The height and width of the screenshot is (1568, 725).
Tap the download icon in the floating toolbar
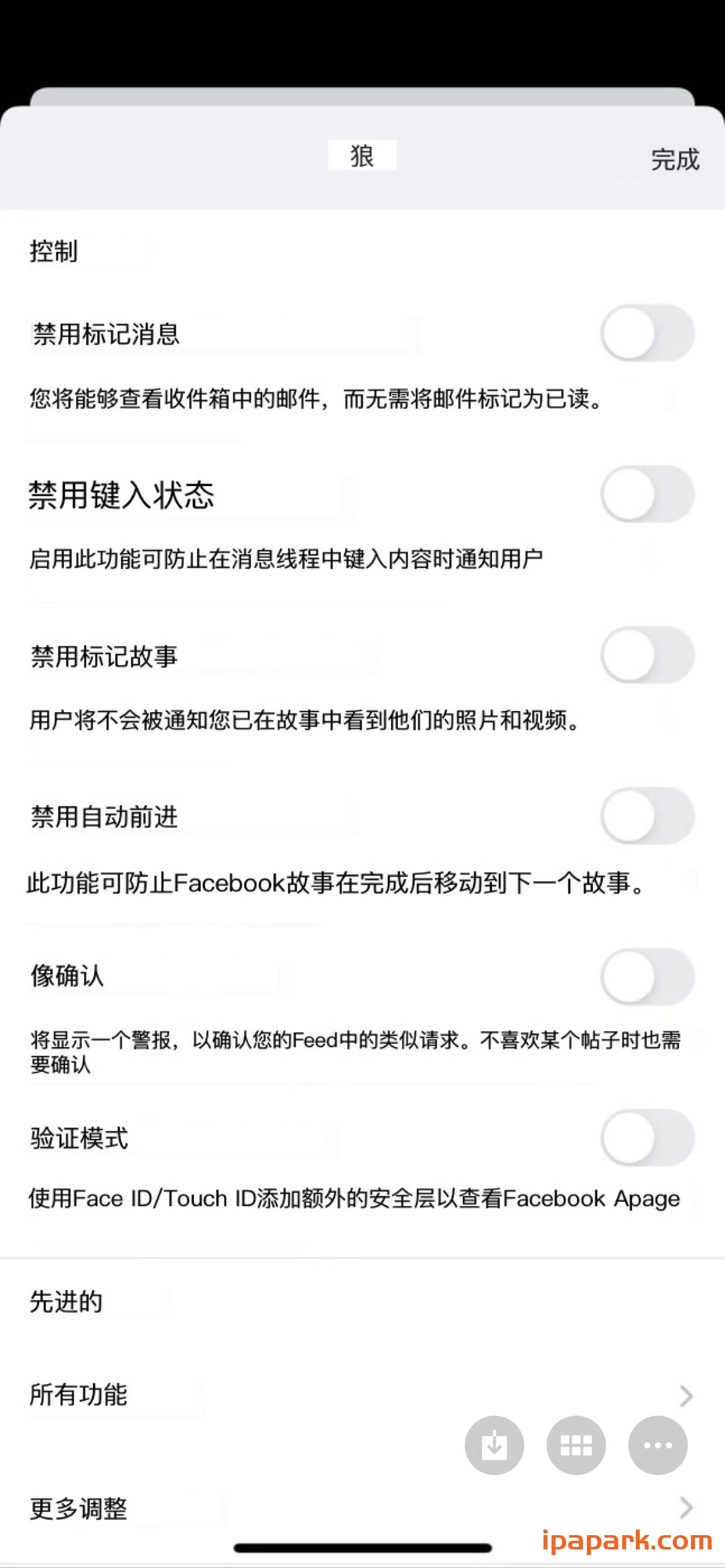pyautogui.click(x=494, y=1445)
